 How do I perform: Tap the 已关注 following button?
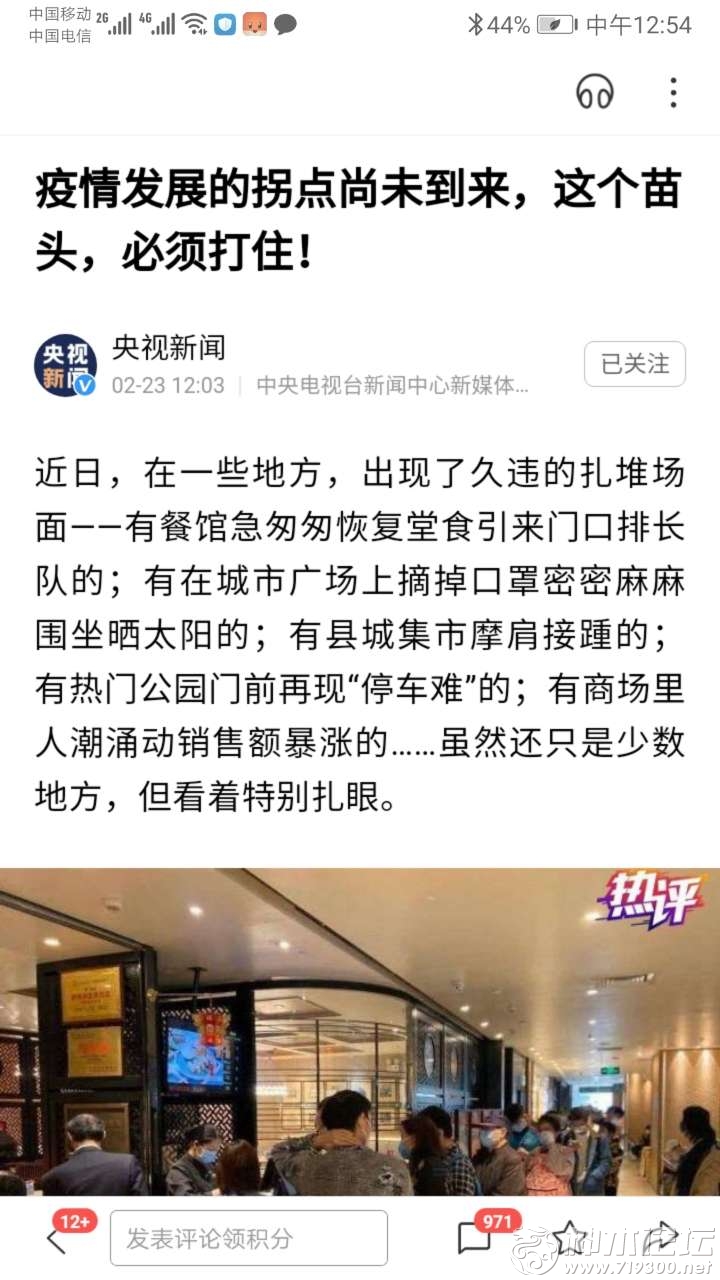(634, 364)
